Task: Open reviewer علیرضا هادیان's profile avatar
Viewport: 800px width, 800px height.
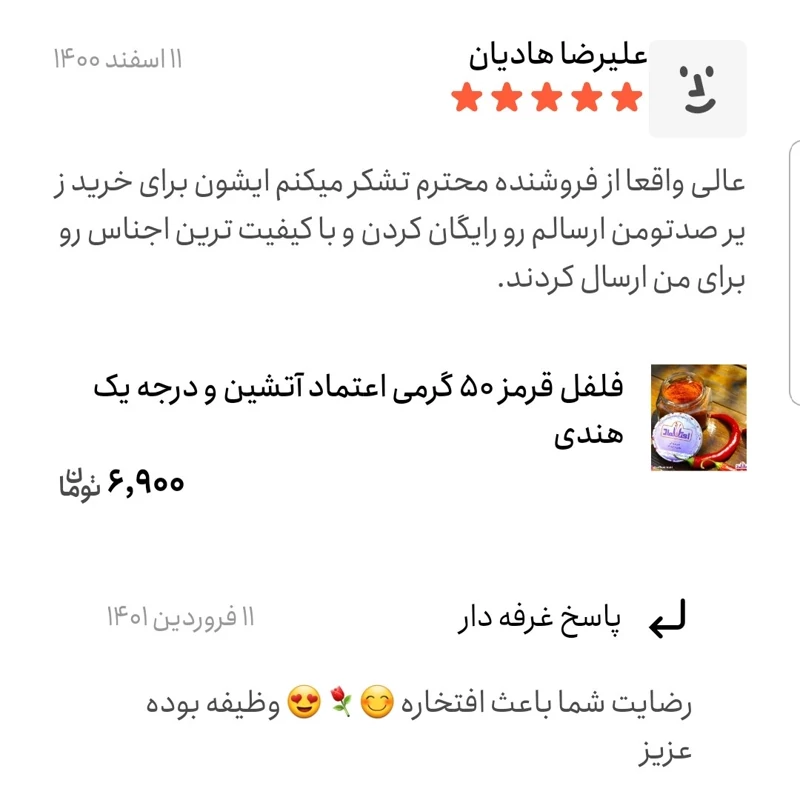Action: (x=697, y=89)
